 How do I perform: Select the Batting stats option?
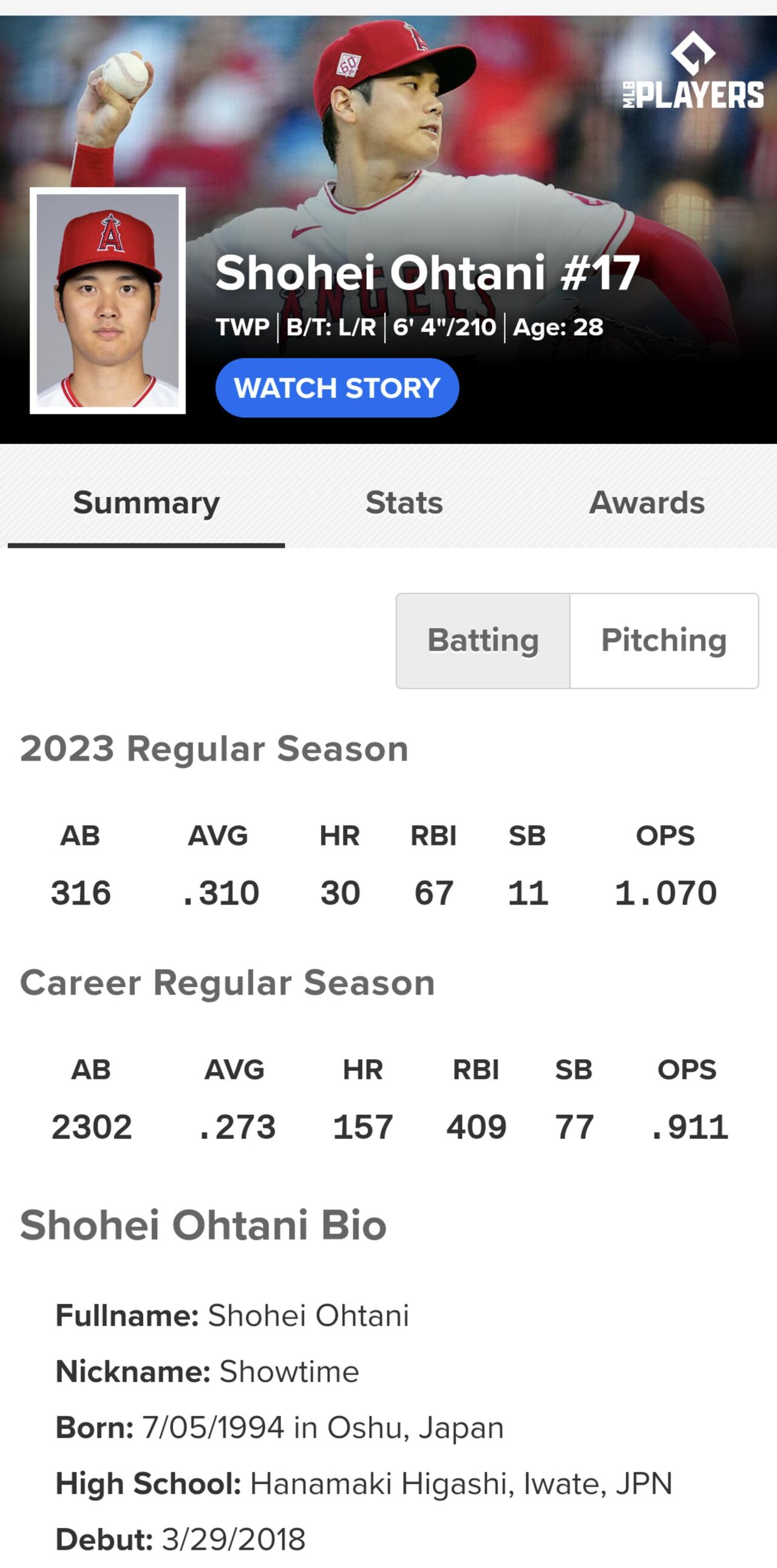483,640
